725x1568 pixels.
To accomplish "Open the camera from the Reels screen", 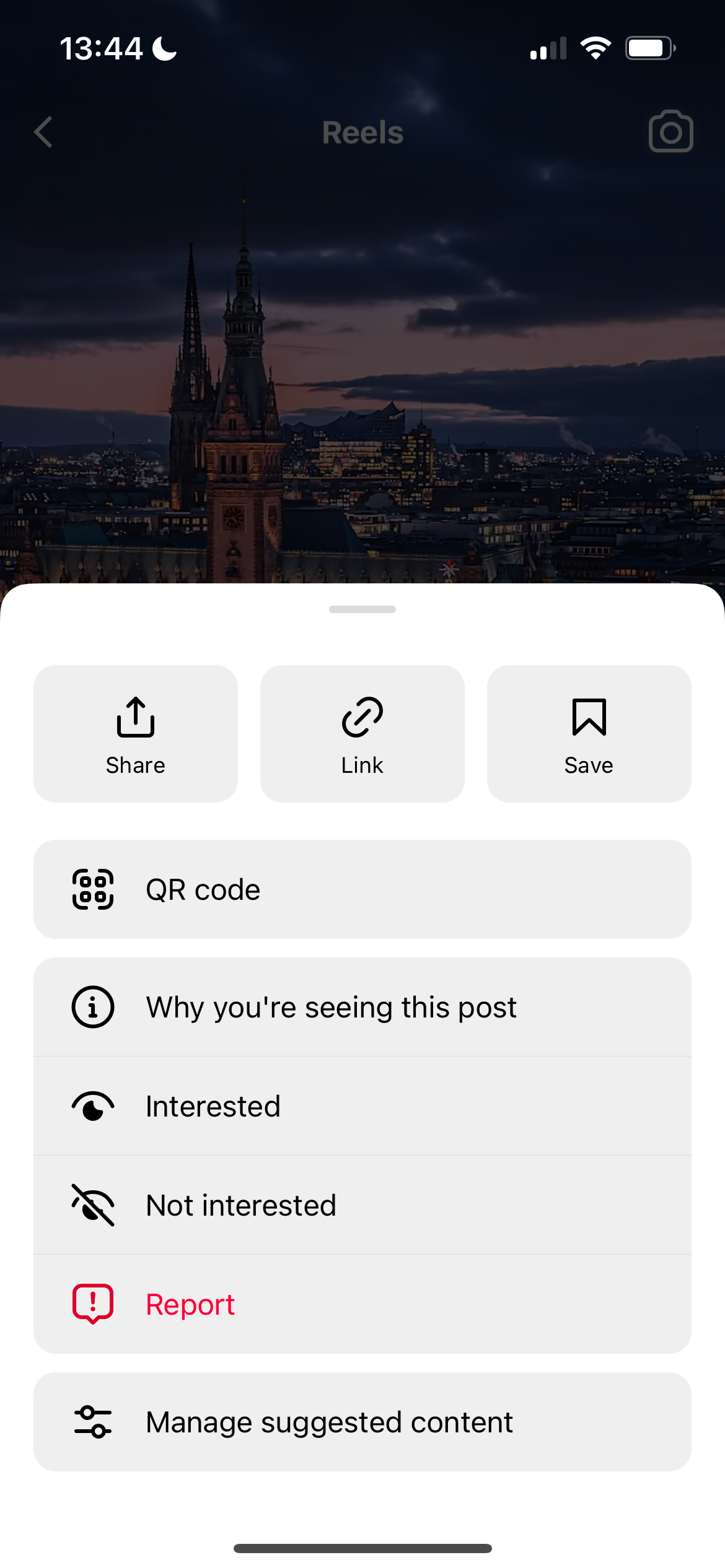I will pyautogui.click(x=670, y=131).
